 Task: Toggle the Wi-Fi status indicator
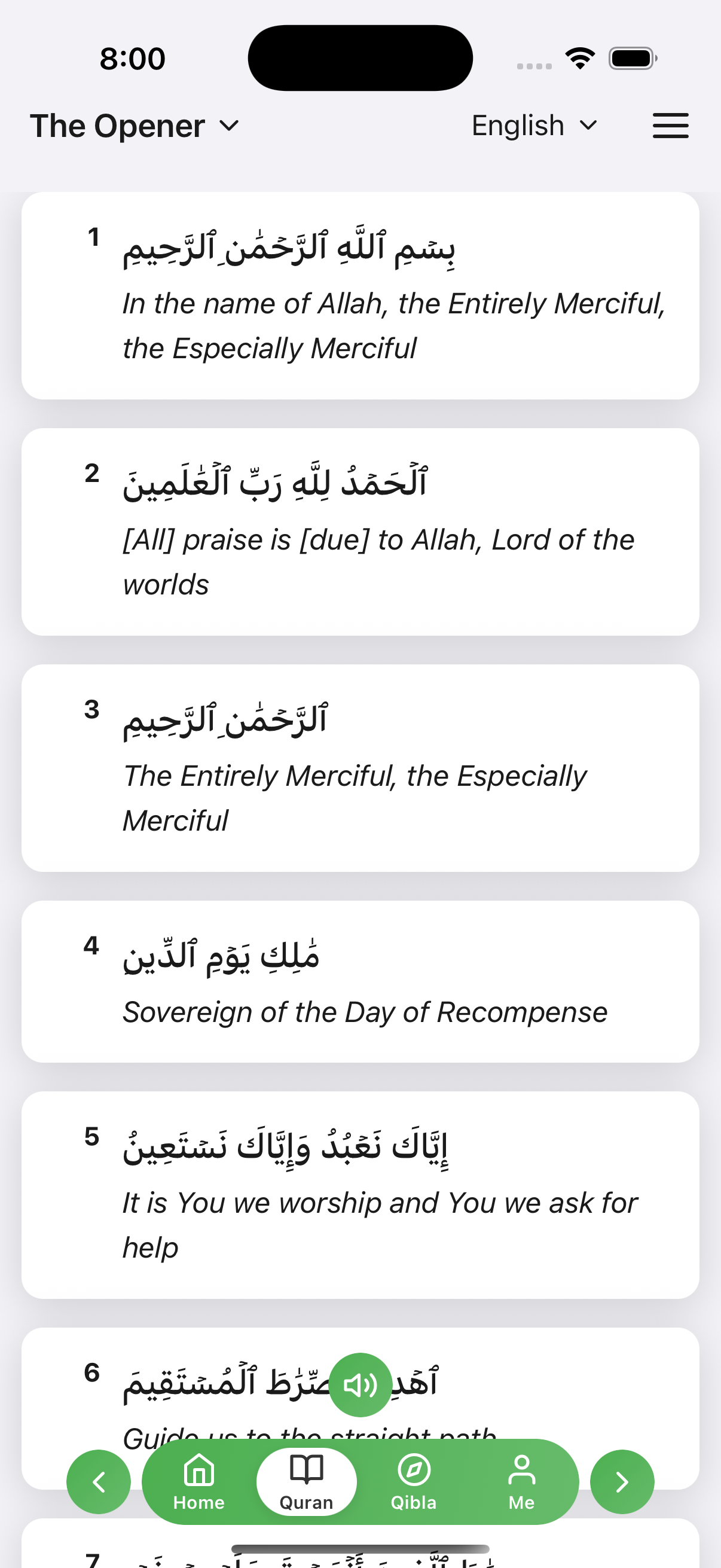coord(579,57)
